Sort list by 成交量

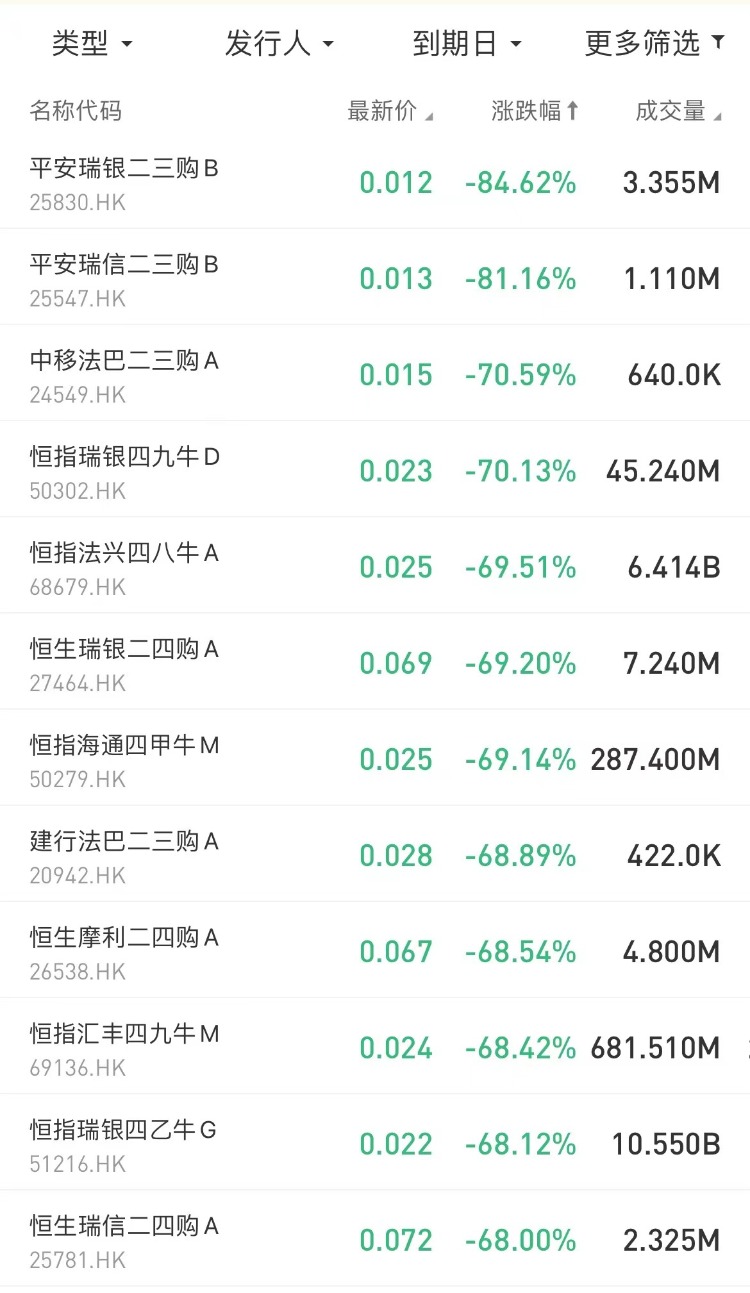(678, 111)
